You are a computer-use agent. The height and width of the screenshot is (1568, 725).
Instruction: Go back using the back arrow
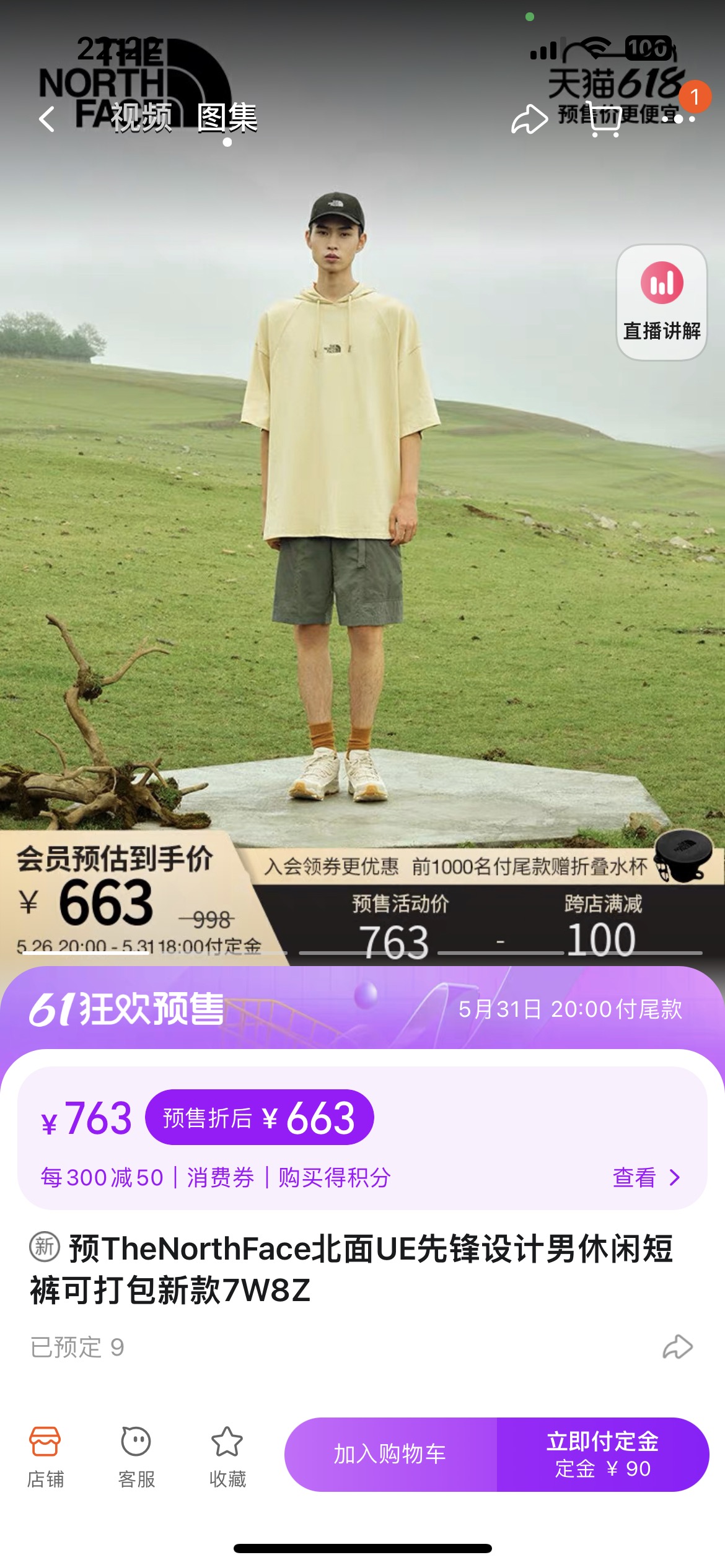click(47, 118)
